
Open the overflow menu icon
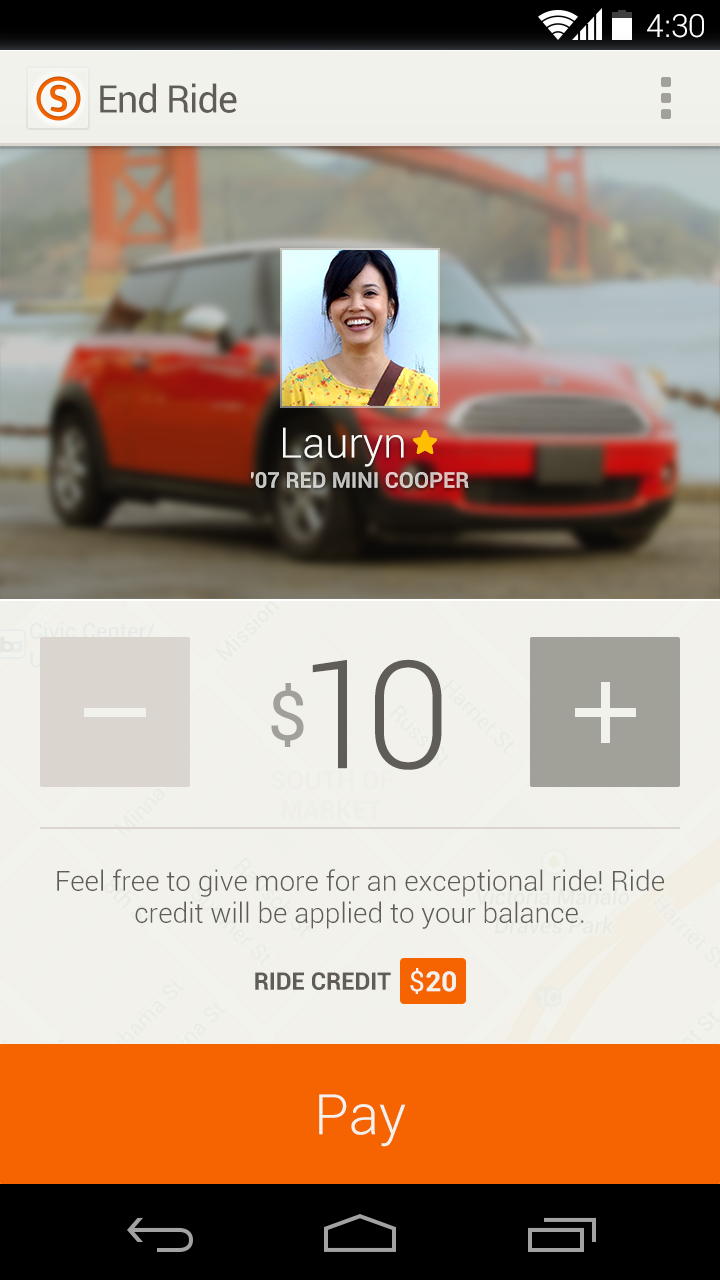(665, 98)
